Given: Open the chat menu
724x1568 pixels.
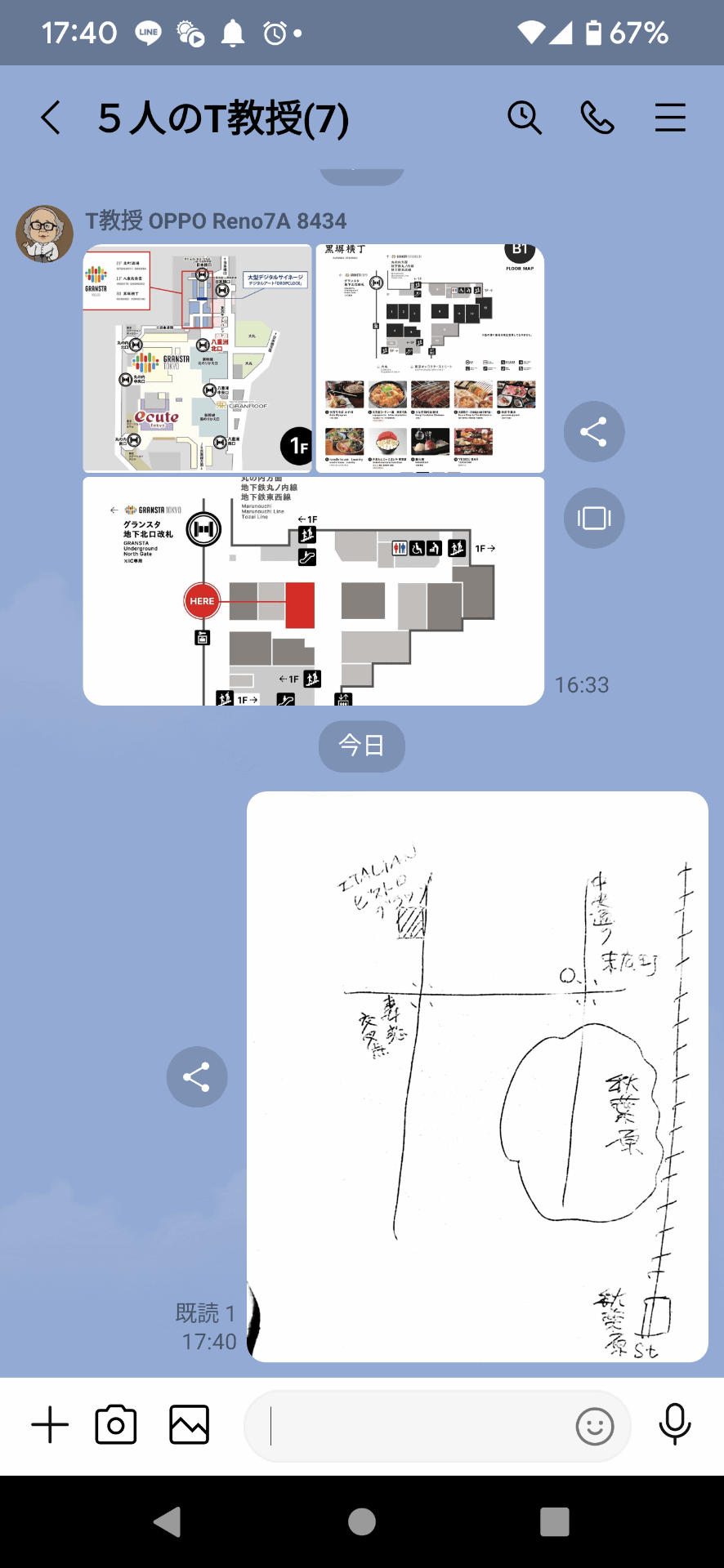Looking at the screenshot, I should 670,118.
